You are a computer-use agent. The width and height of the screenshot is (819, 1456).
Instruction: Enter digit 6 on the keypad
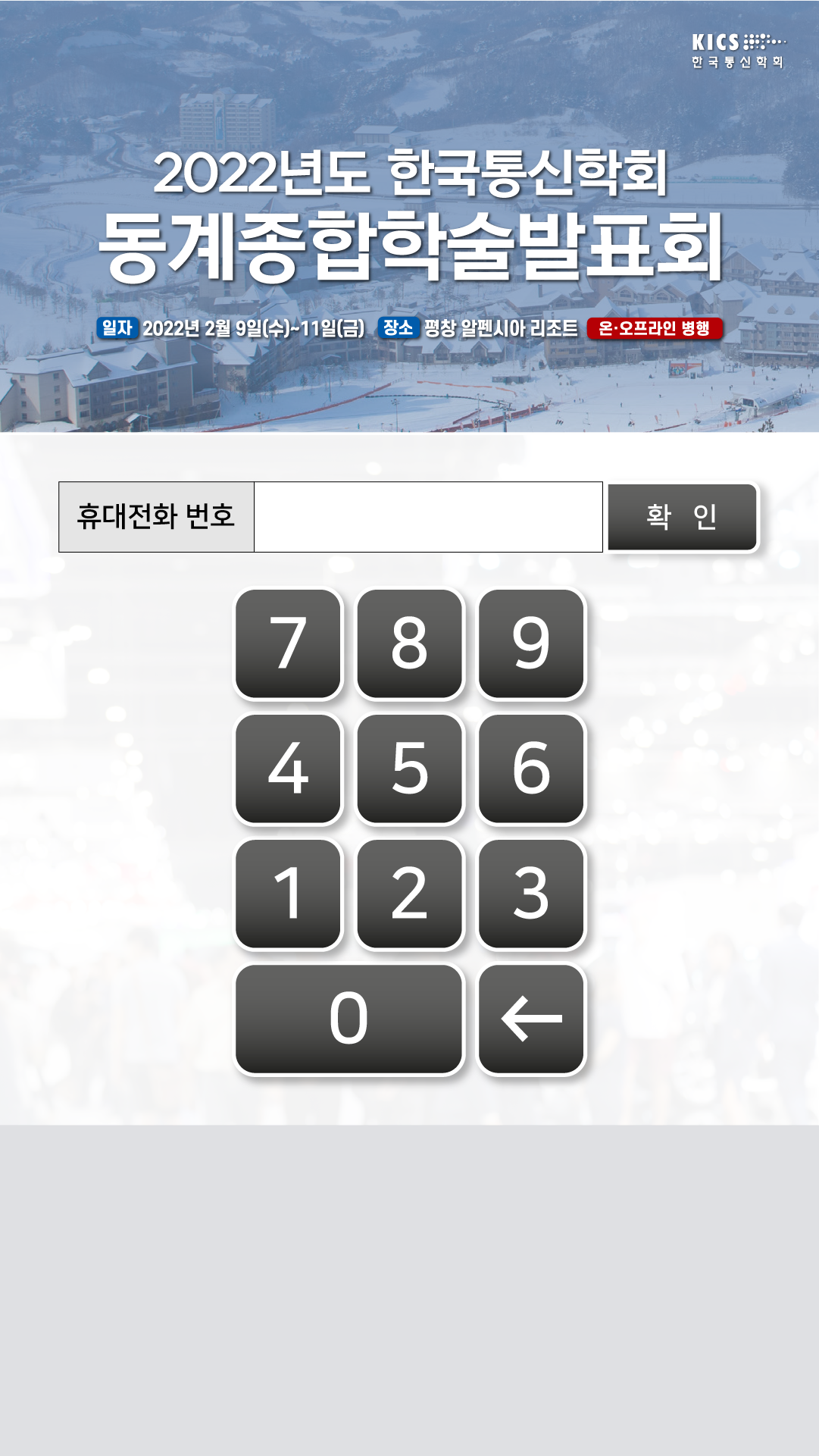click(x=531, y=769)
